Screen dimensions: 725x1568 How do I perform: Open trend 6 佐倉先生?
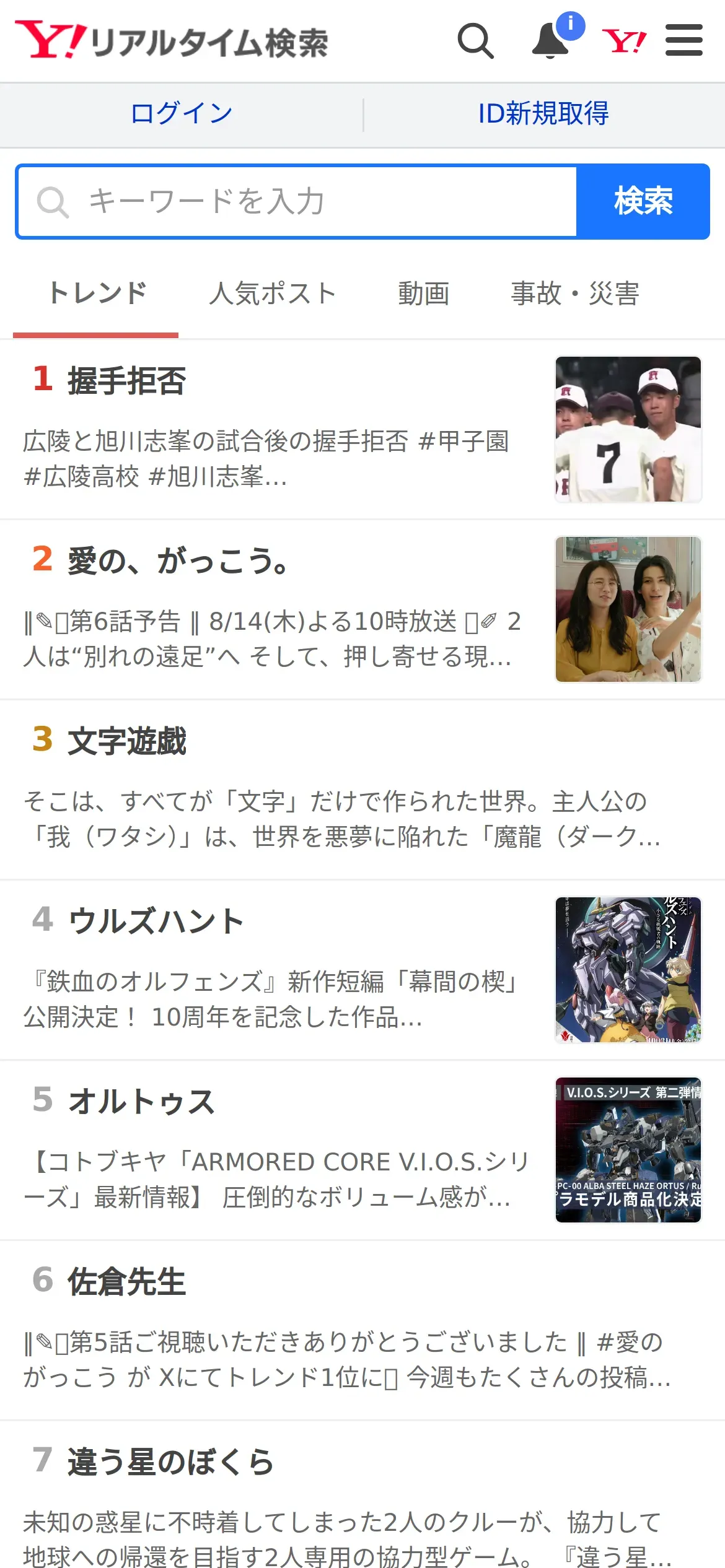pos(362,1330)
